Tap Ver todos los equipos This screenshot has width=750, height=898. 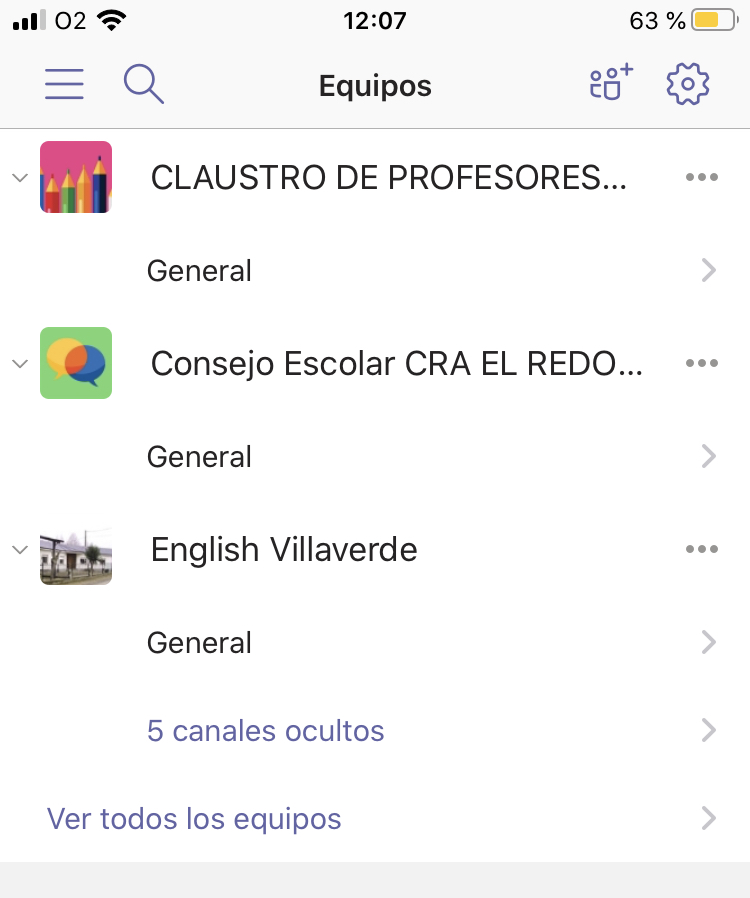tap(193, 819)
